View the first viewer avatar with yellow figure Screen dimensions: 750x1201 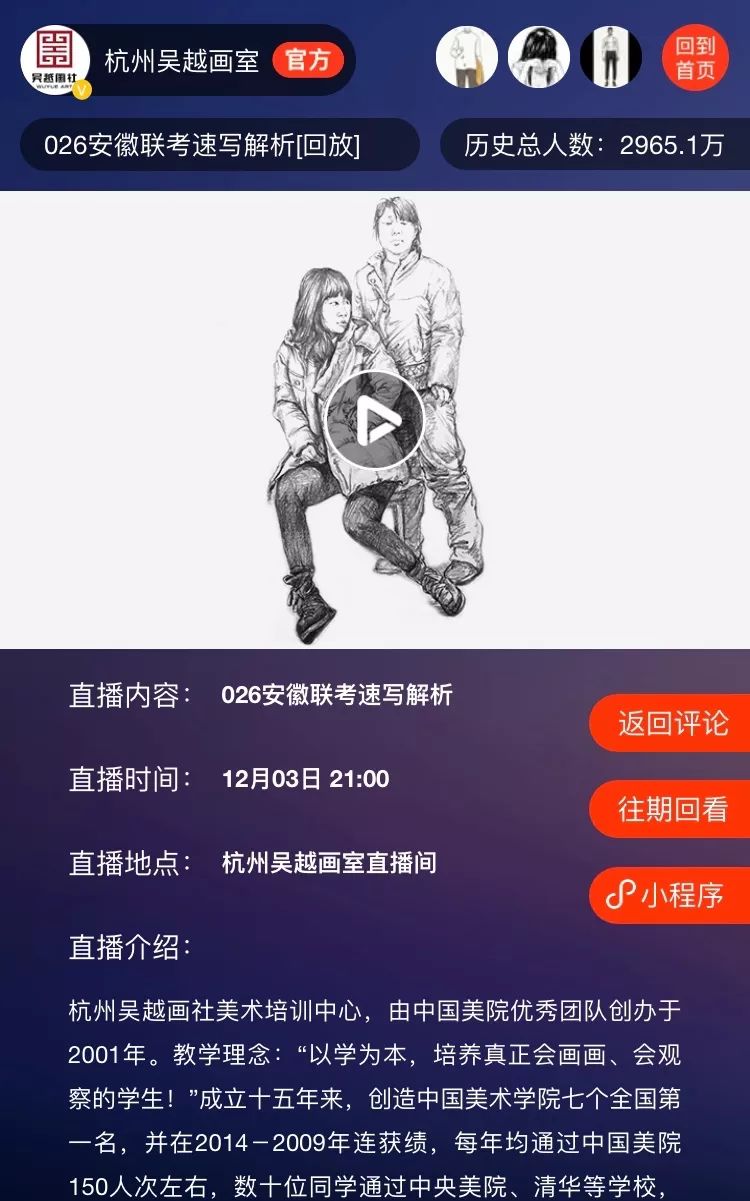coord(467,57)
